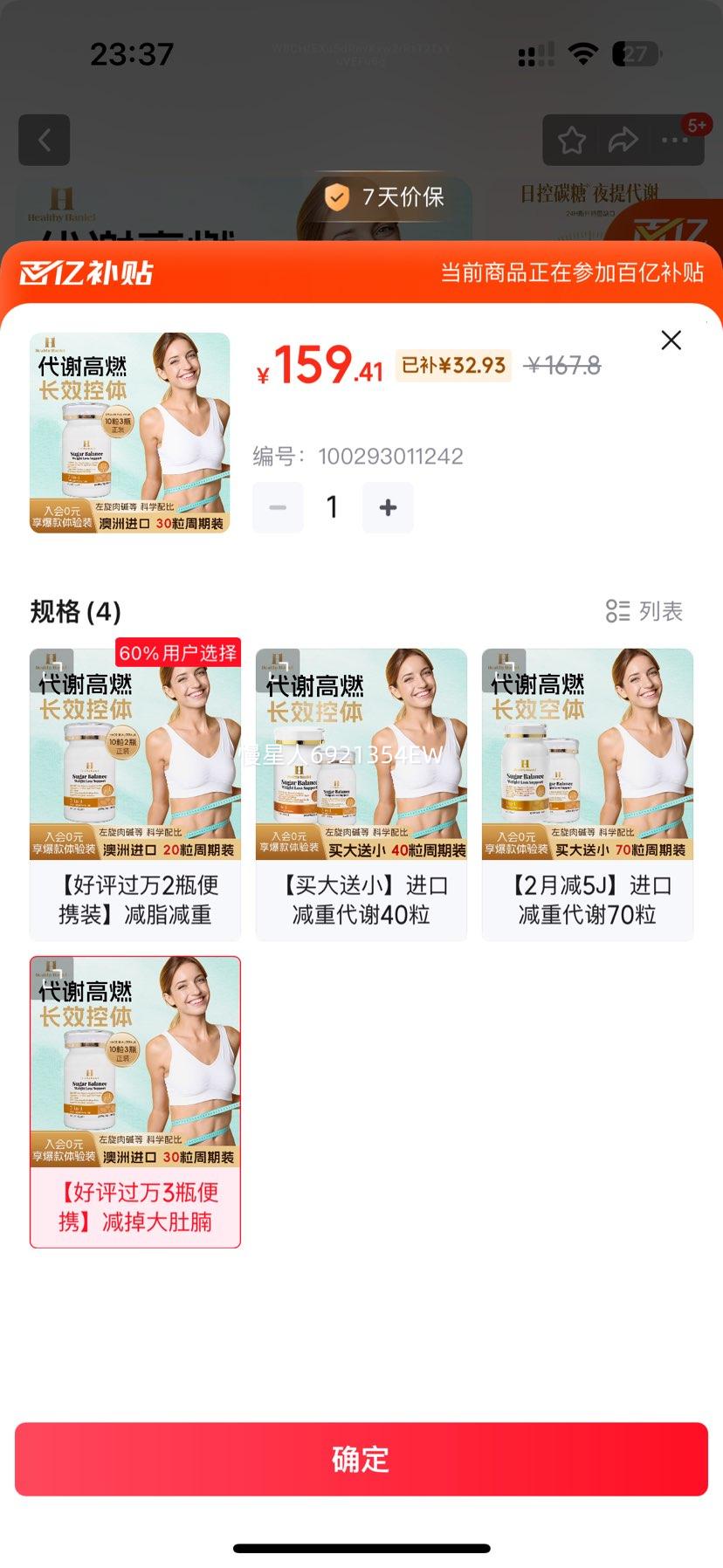Open the share icon in the top bar
This screenshot has width=723, height=1568.
point(623,140)
